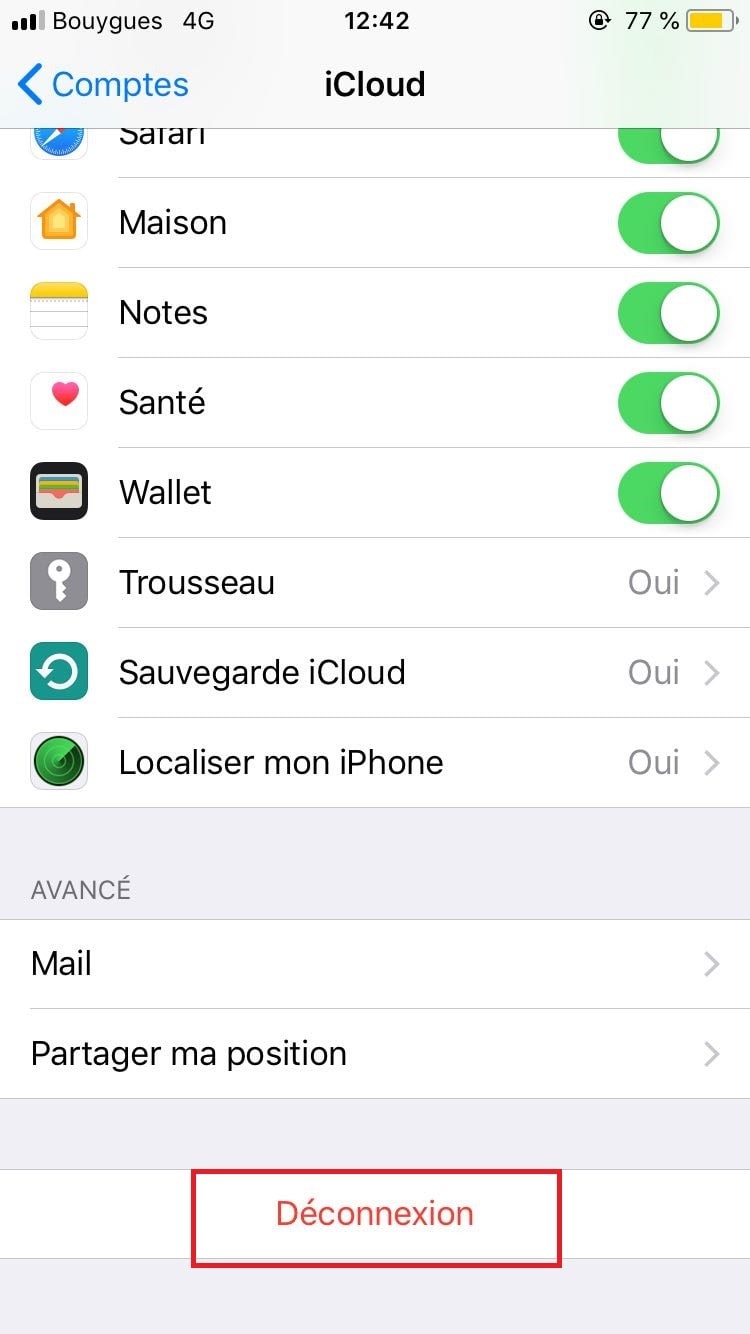Viewport: 750px width, 1334px height.
Task: Disable Notes syncing switch
Action: tap(668, 313)
